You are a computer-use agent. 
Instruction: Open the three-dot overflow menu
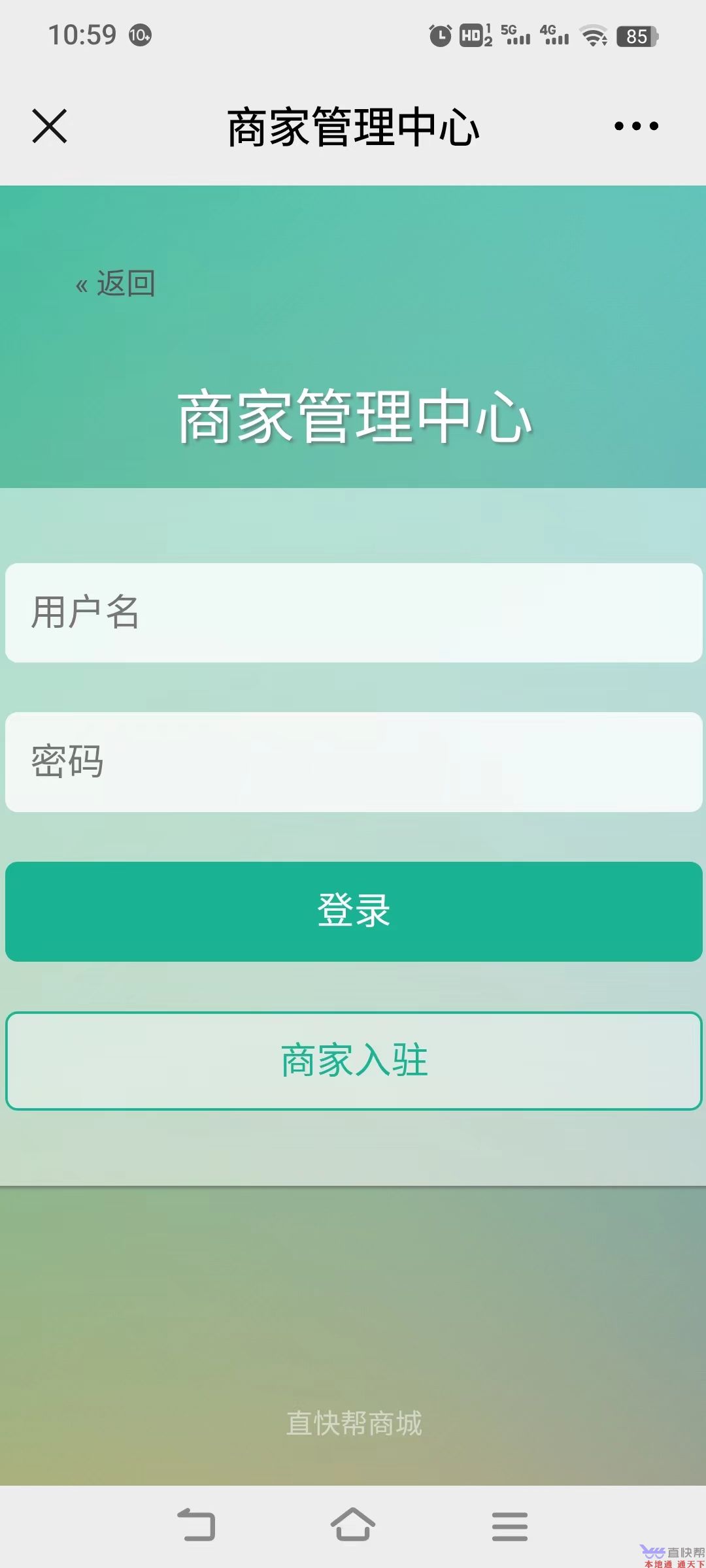pyautogui.click(x=636, y=126)
